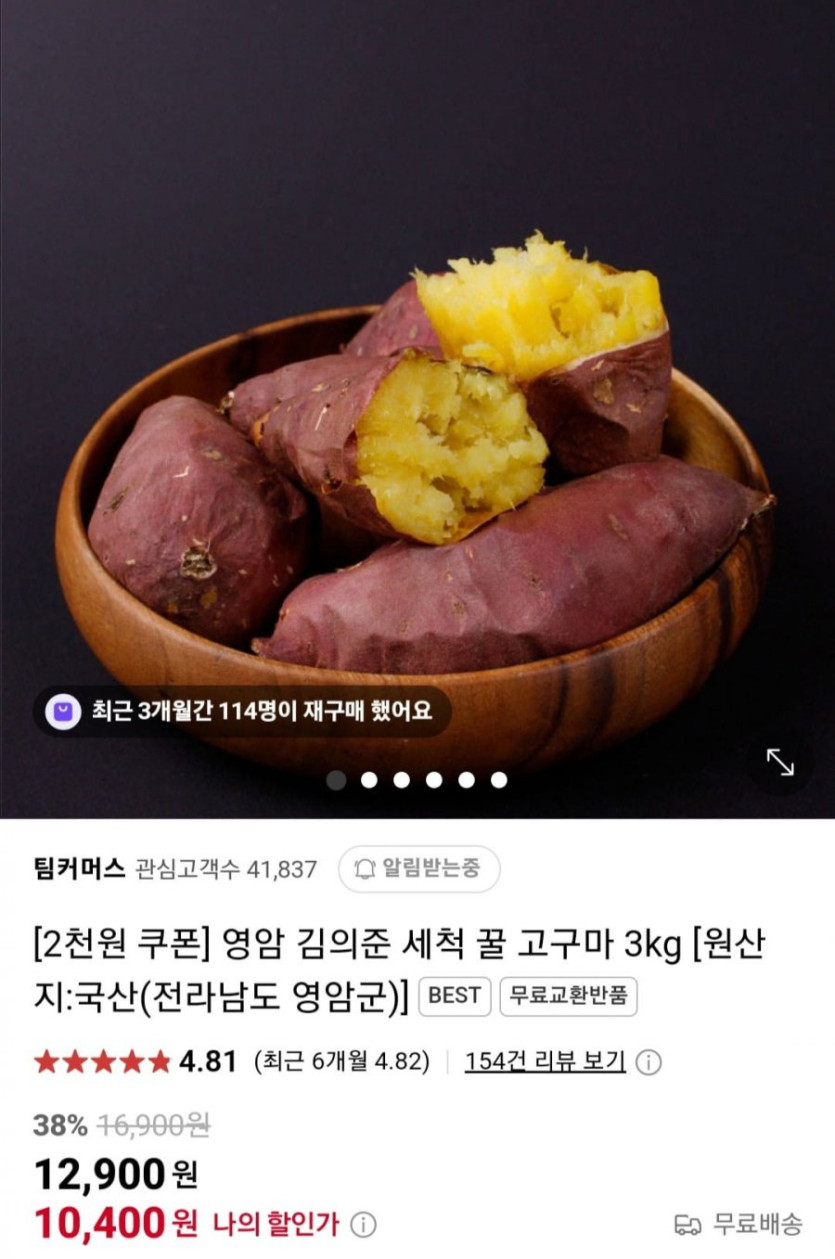Tap the info icon beside 나의 할인가
The height and width of the screenshot is (1259, 835).
(364, 1224)
